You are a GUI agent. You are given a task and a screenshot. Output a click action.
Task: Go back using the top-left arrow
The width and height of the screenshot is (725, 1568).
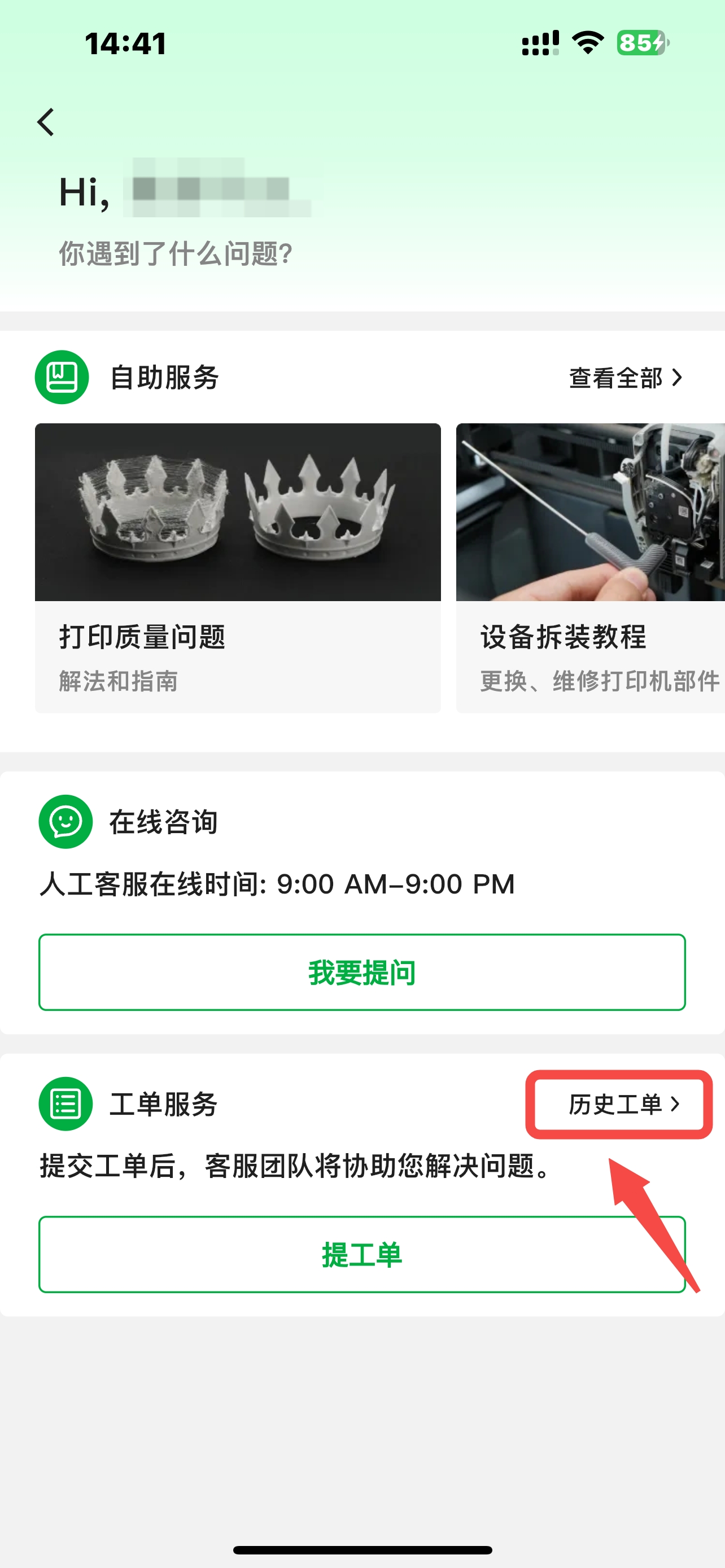coord(46,122)
